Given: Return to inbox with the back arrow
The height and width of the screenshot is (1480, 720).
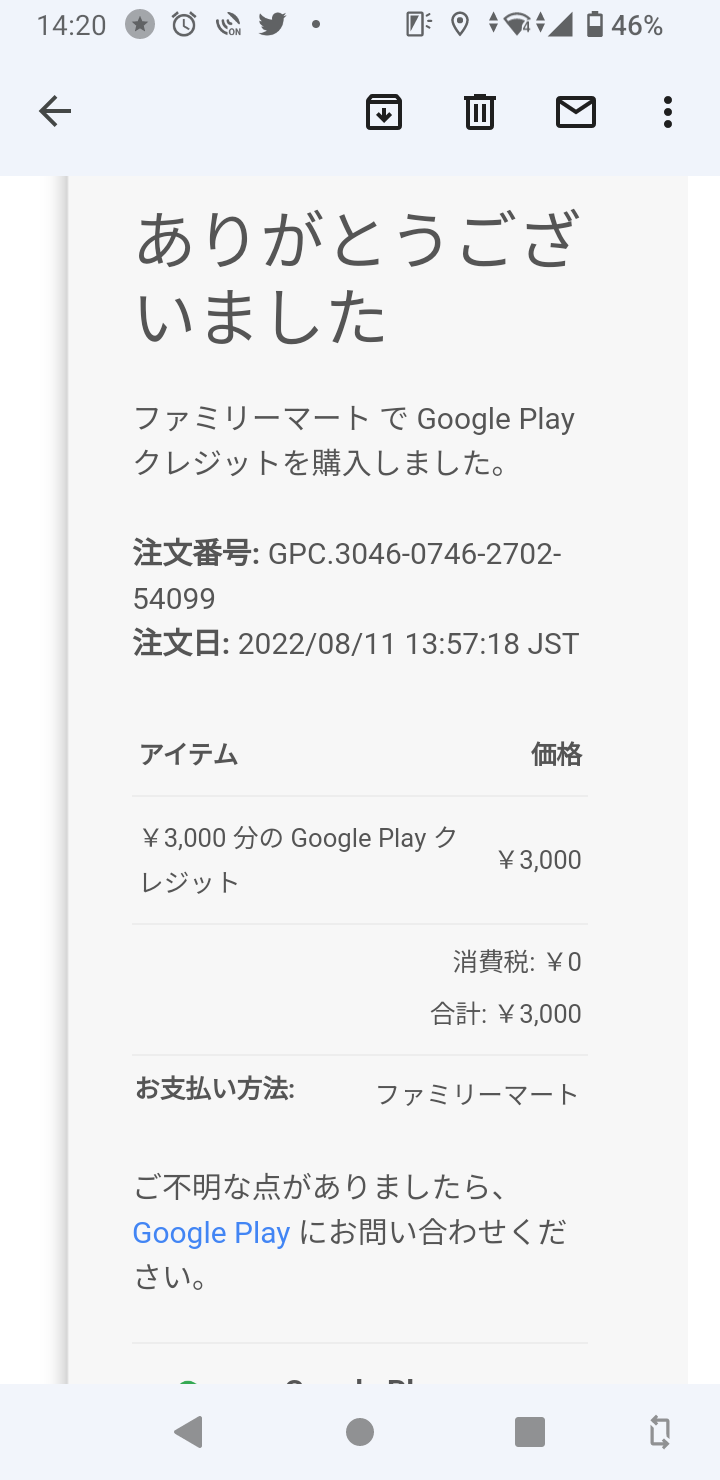Looking at the screenshot, I should [x=55, y=111].
